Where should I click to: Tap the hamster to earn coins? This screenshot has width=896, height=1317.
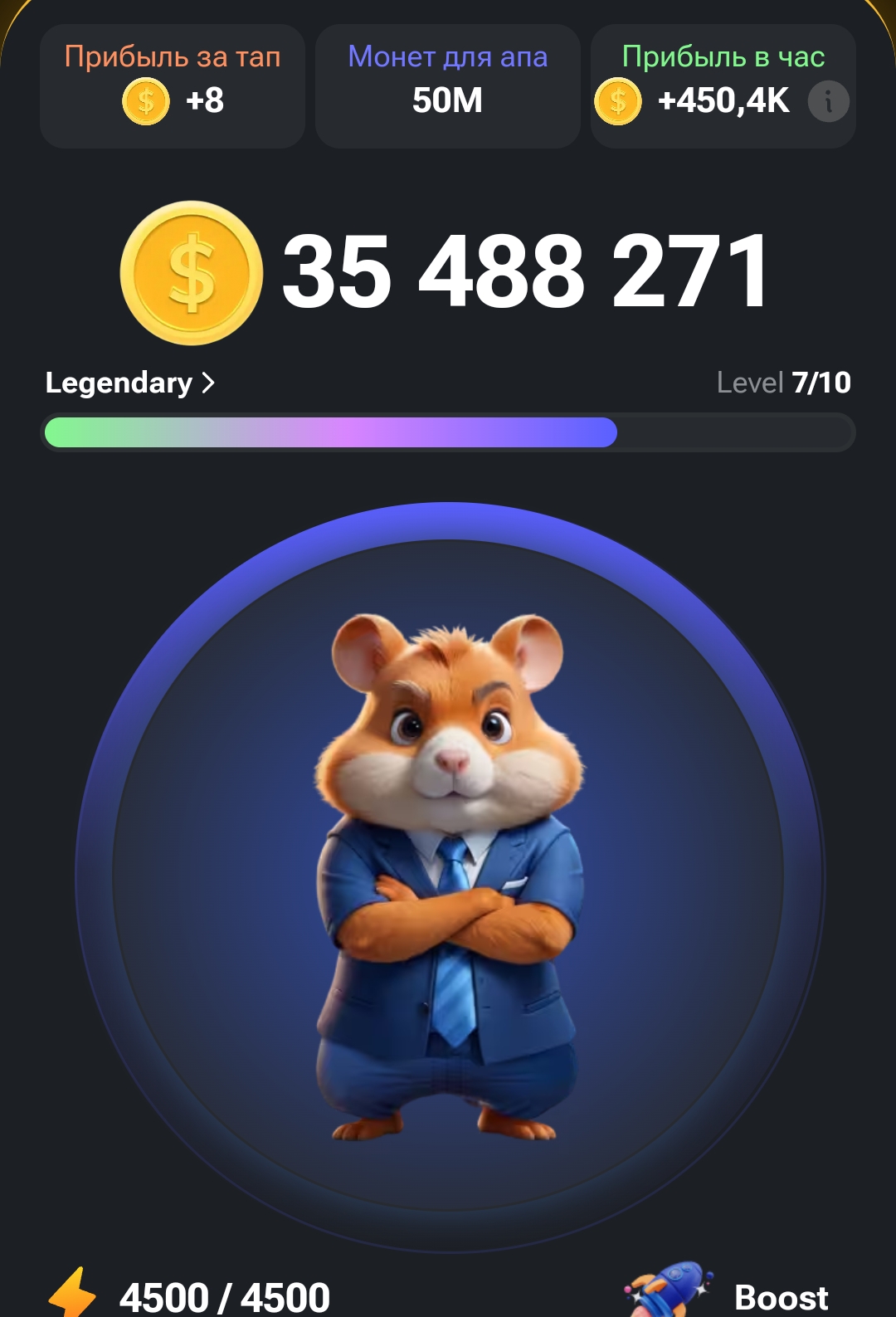coord(449,876)
